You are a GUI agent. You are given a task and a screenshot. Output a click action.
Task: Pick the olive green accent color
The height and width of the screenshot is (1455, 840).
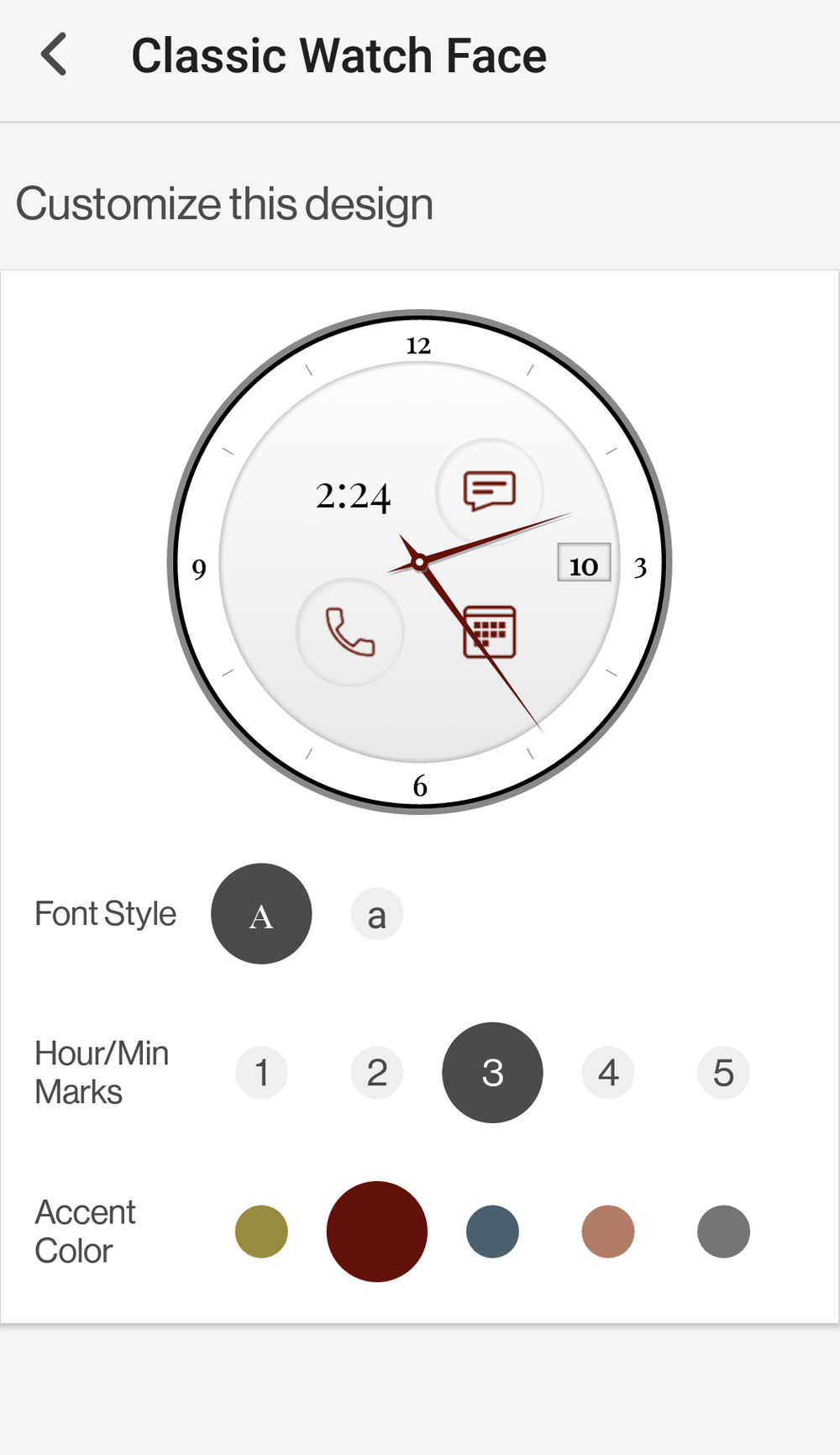(x=261, y=1232)
